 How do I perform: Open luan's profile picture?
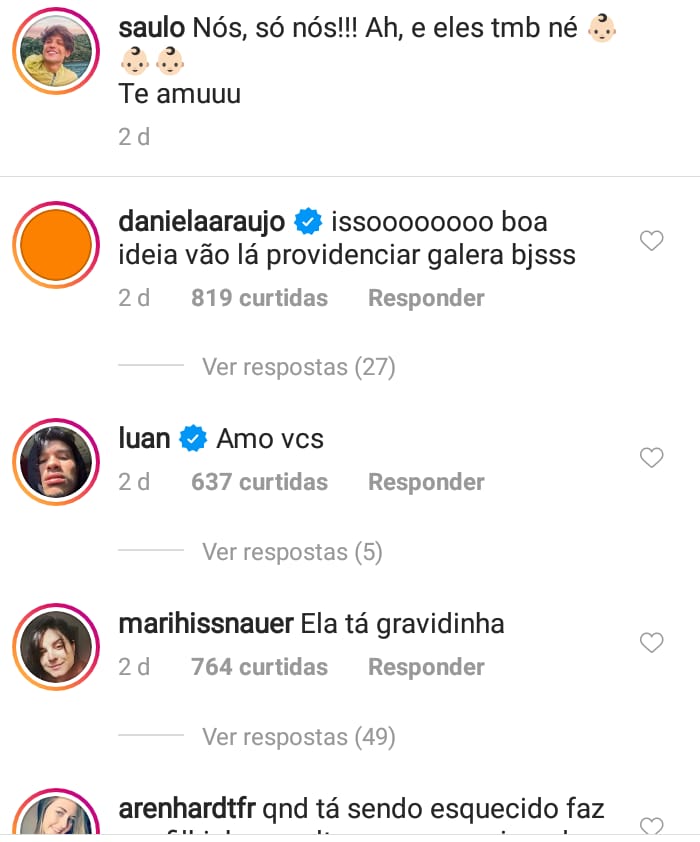56,463
